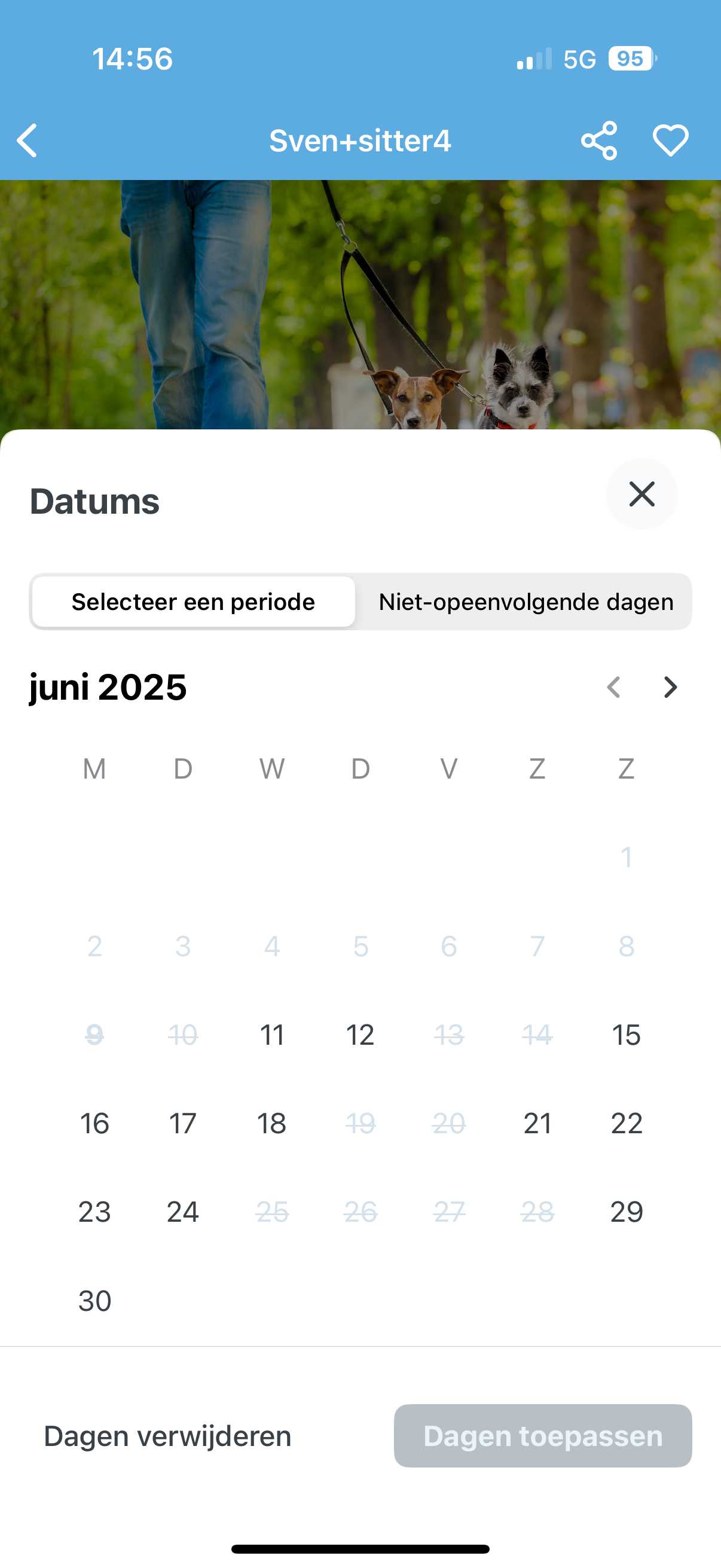Screen dimensions: 721x1568
Task: Tap the sitter's photo at the top
Action: (360, 304)
